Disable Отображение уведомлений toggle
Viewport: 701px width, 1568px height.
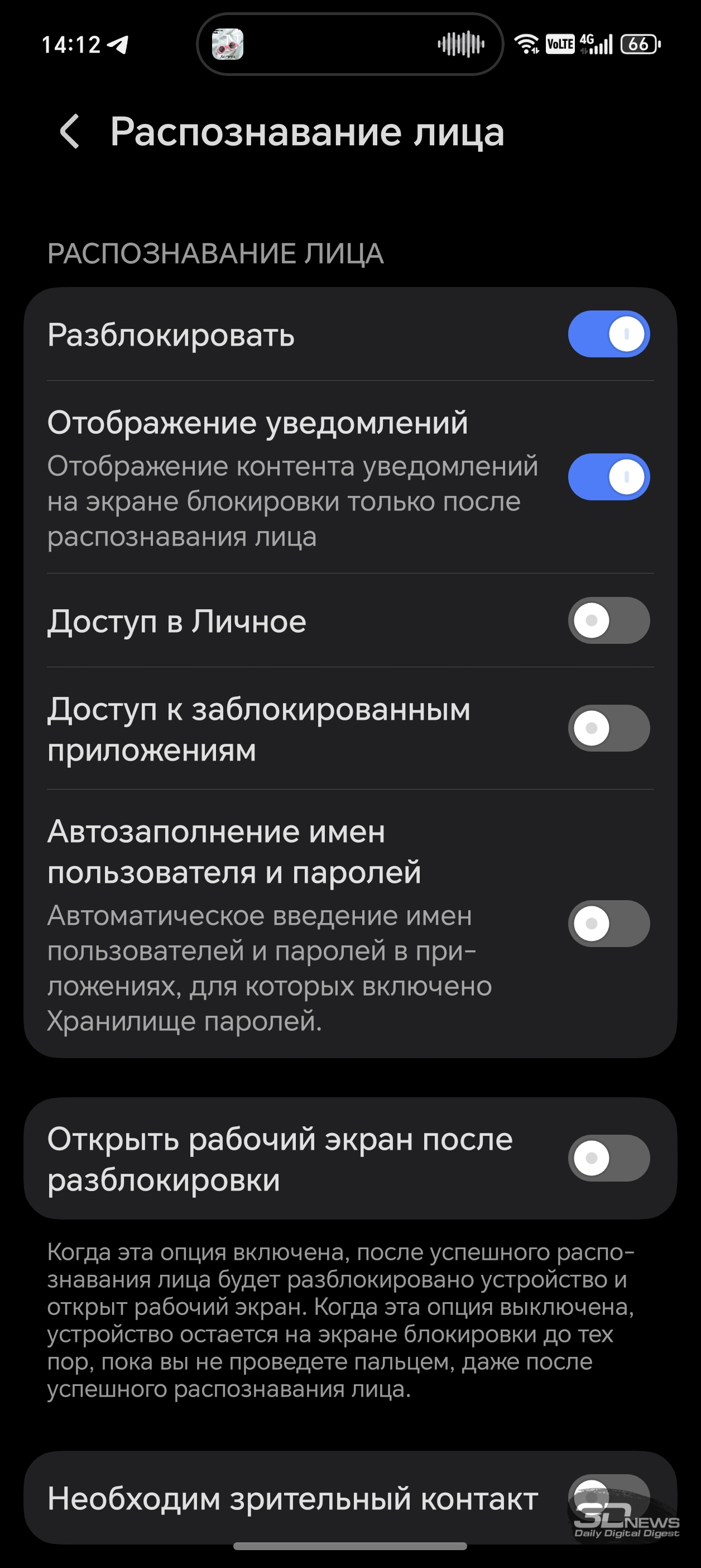pyautogui.click(x=608, y=477)
